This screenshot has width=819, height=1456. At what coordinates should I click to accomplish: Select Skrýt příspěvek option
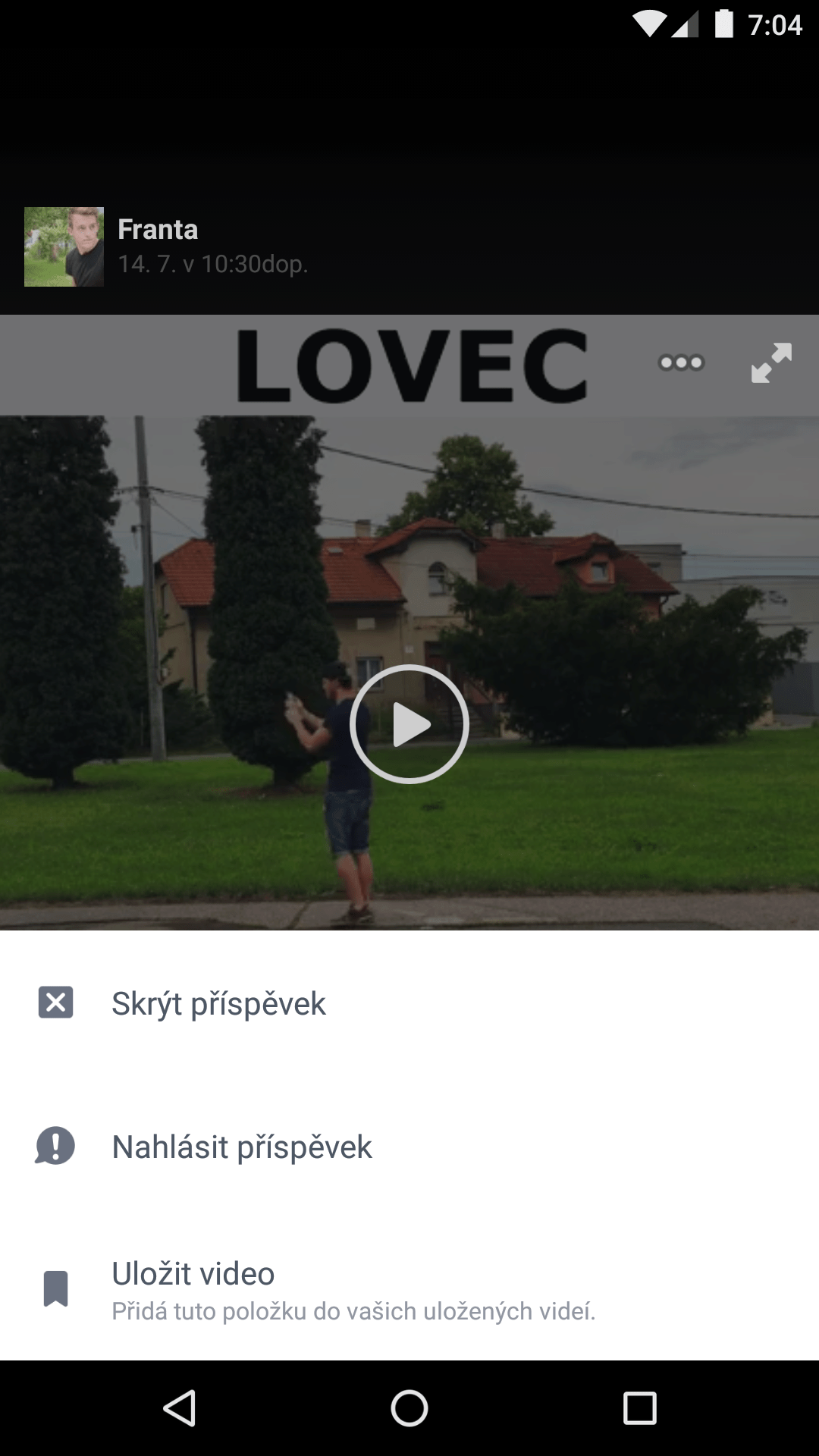click(x=409, y=1003)
